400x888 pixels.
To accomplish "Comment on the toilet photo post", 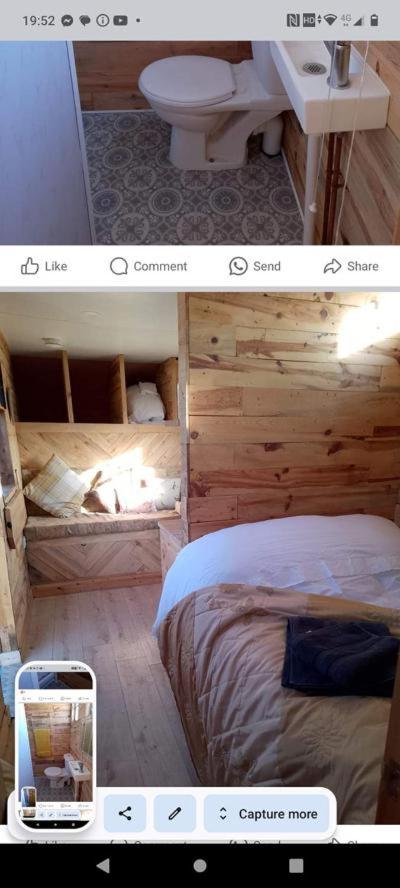I will point(148,266).
